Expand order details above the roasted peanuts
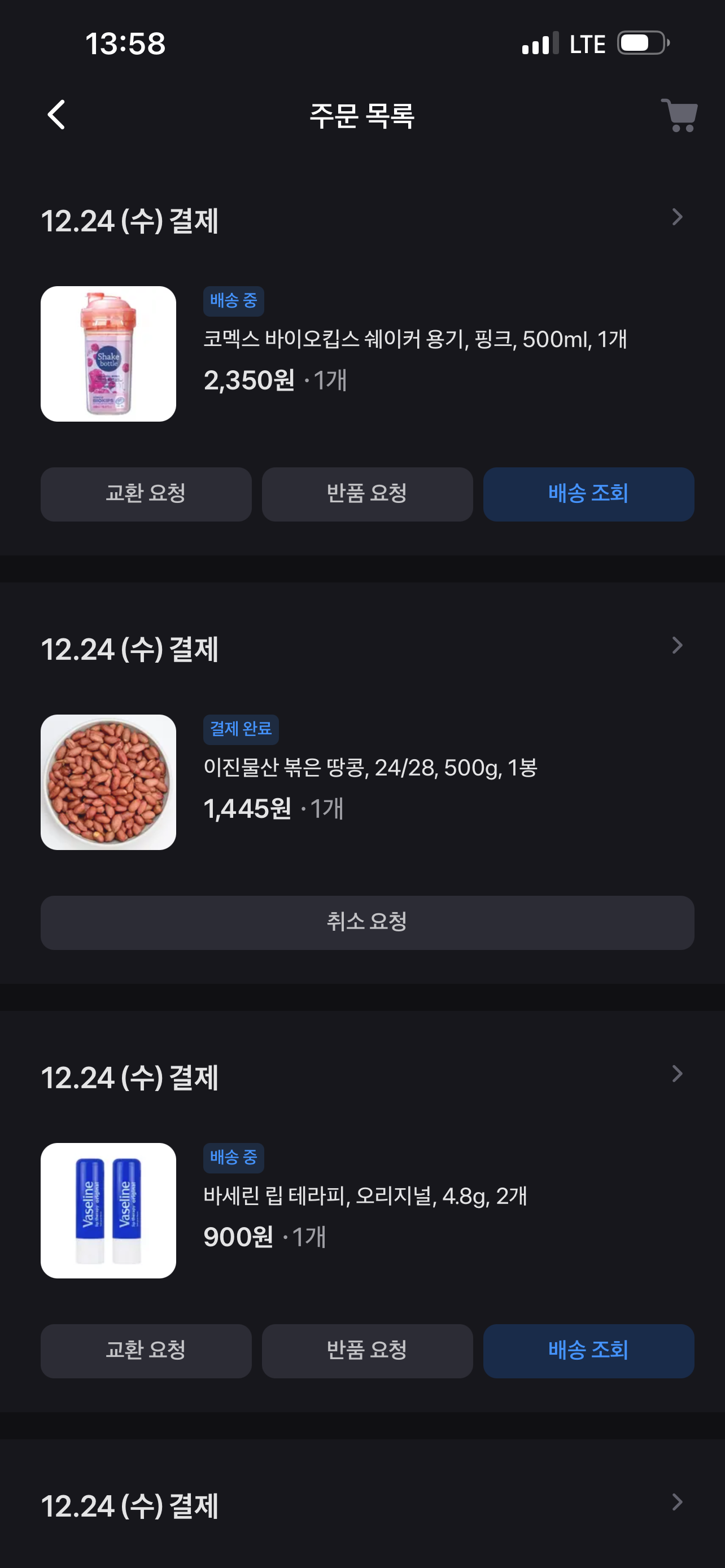The width and height of the screenshot is (725, 1568). (x=677, y=646)
